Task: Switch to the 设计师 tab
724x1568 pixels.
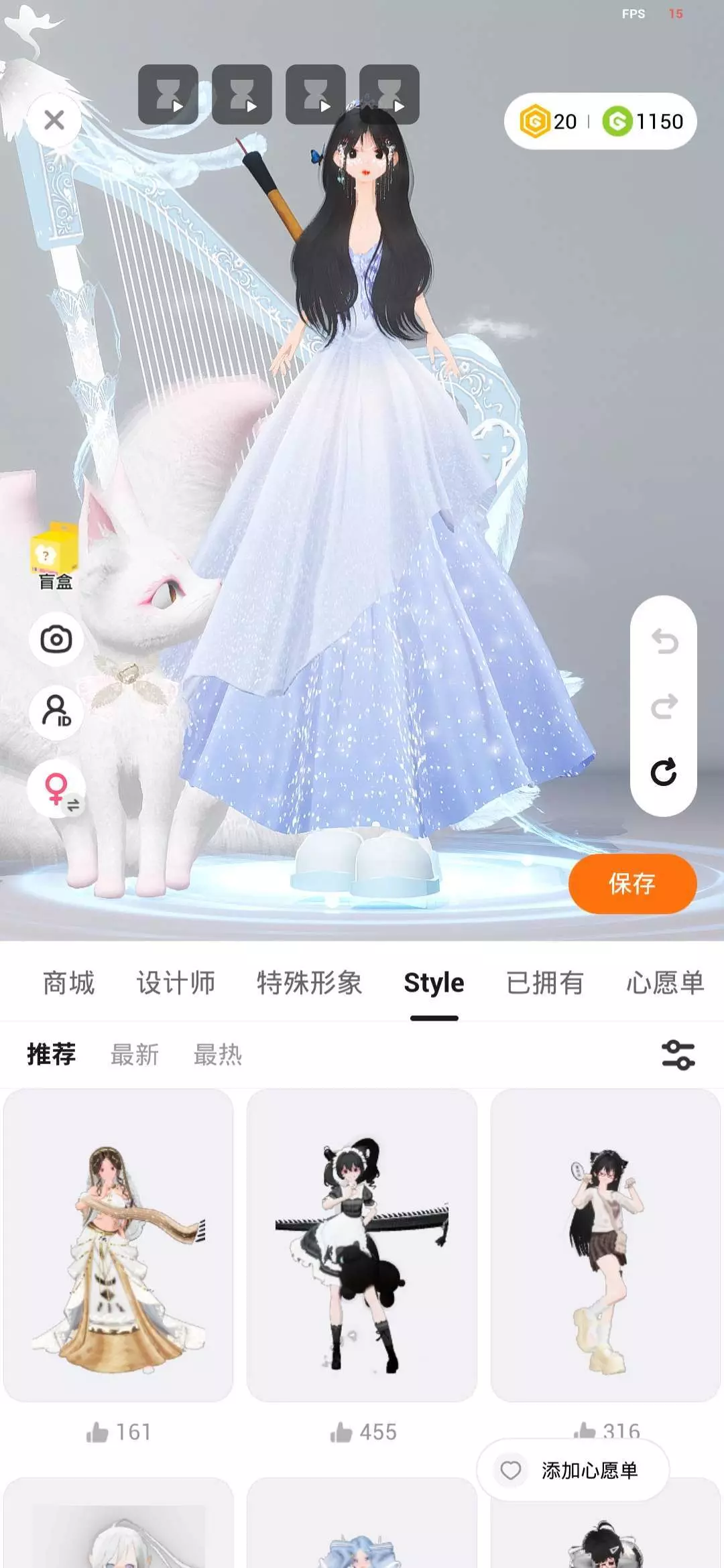Action: [x=176, y=983]
